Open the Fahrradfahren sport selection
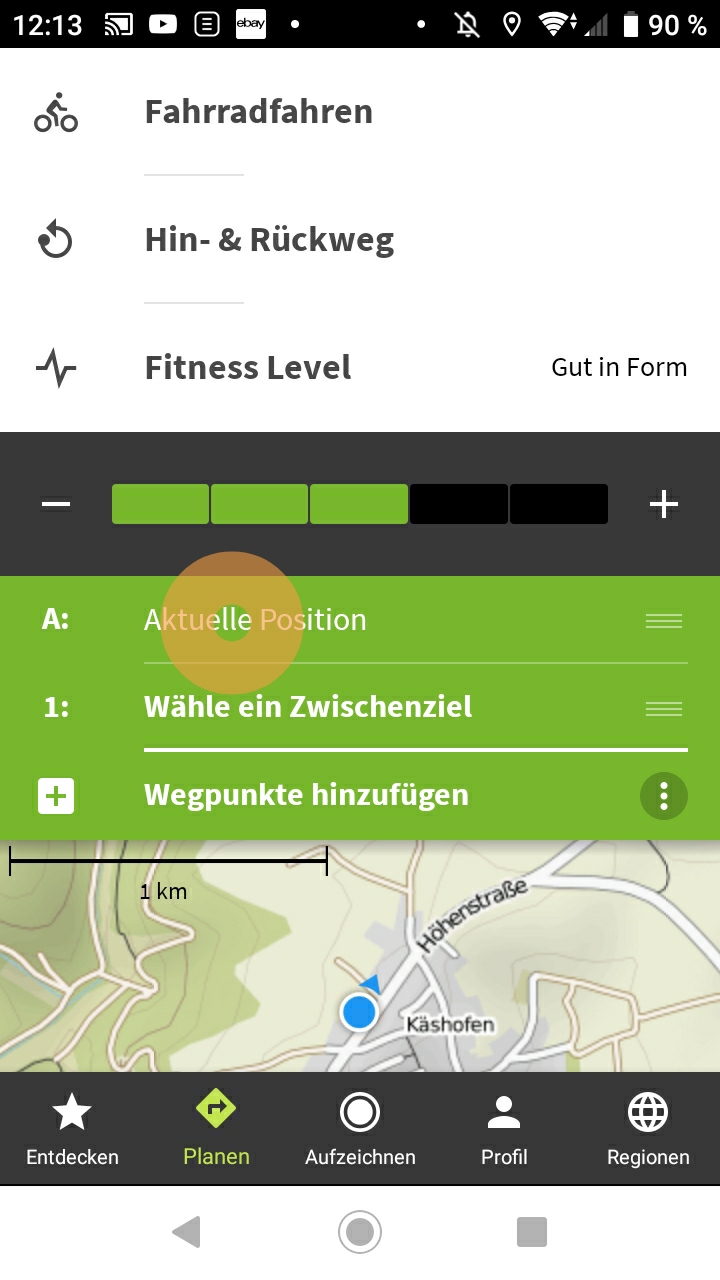 pos(258,112)
